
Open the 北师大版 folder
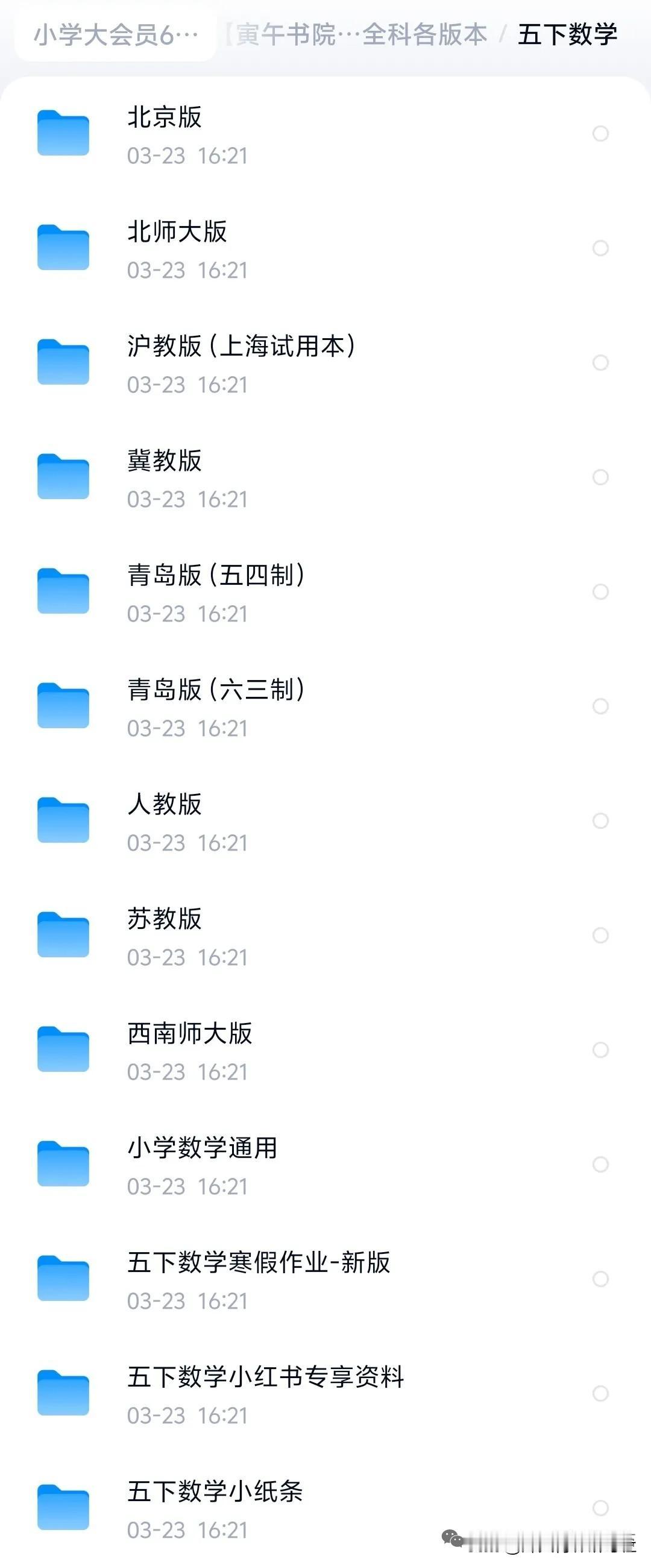coord(325,248)
